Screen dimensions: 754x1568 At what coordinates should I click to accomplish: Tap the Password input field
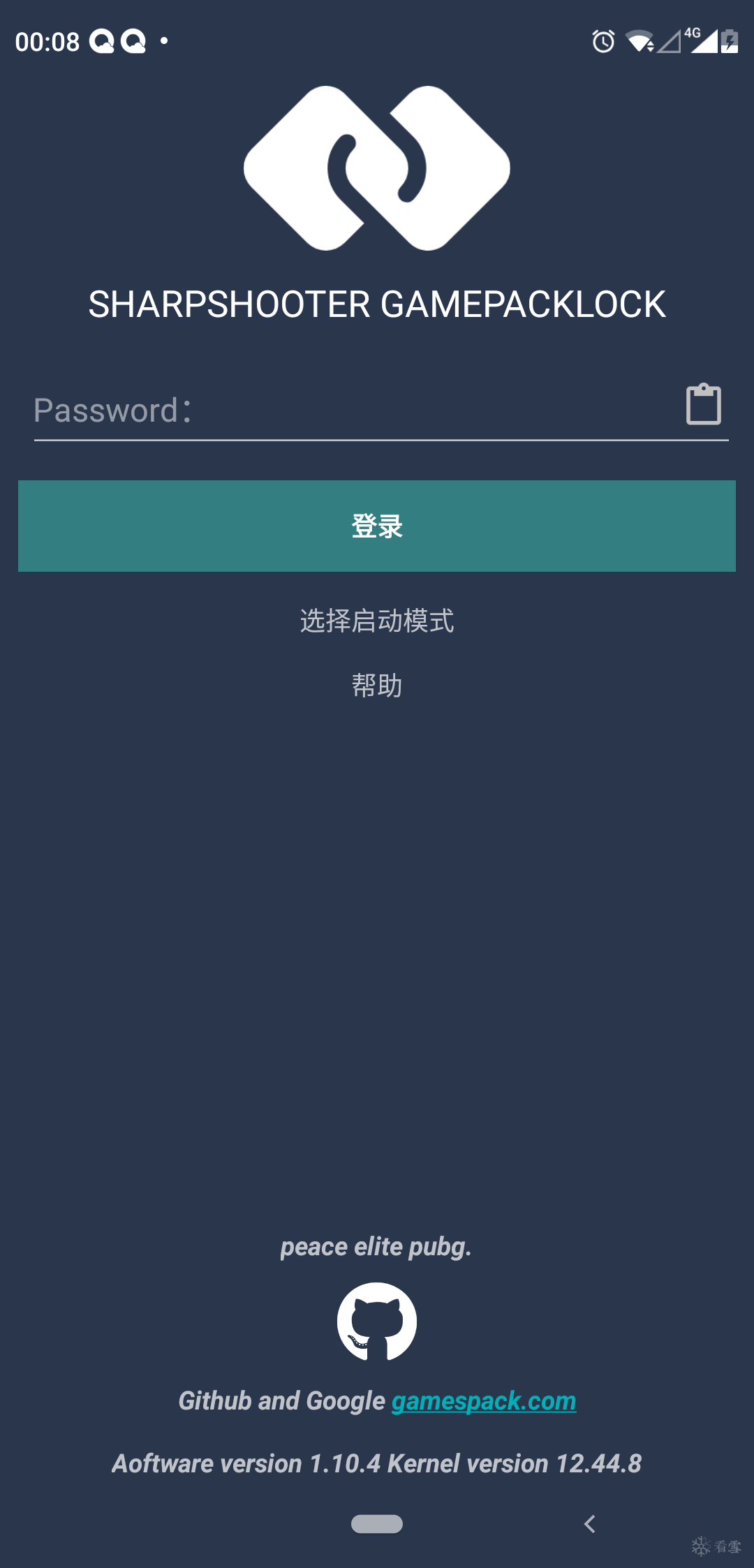coord(349,411)
